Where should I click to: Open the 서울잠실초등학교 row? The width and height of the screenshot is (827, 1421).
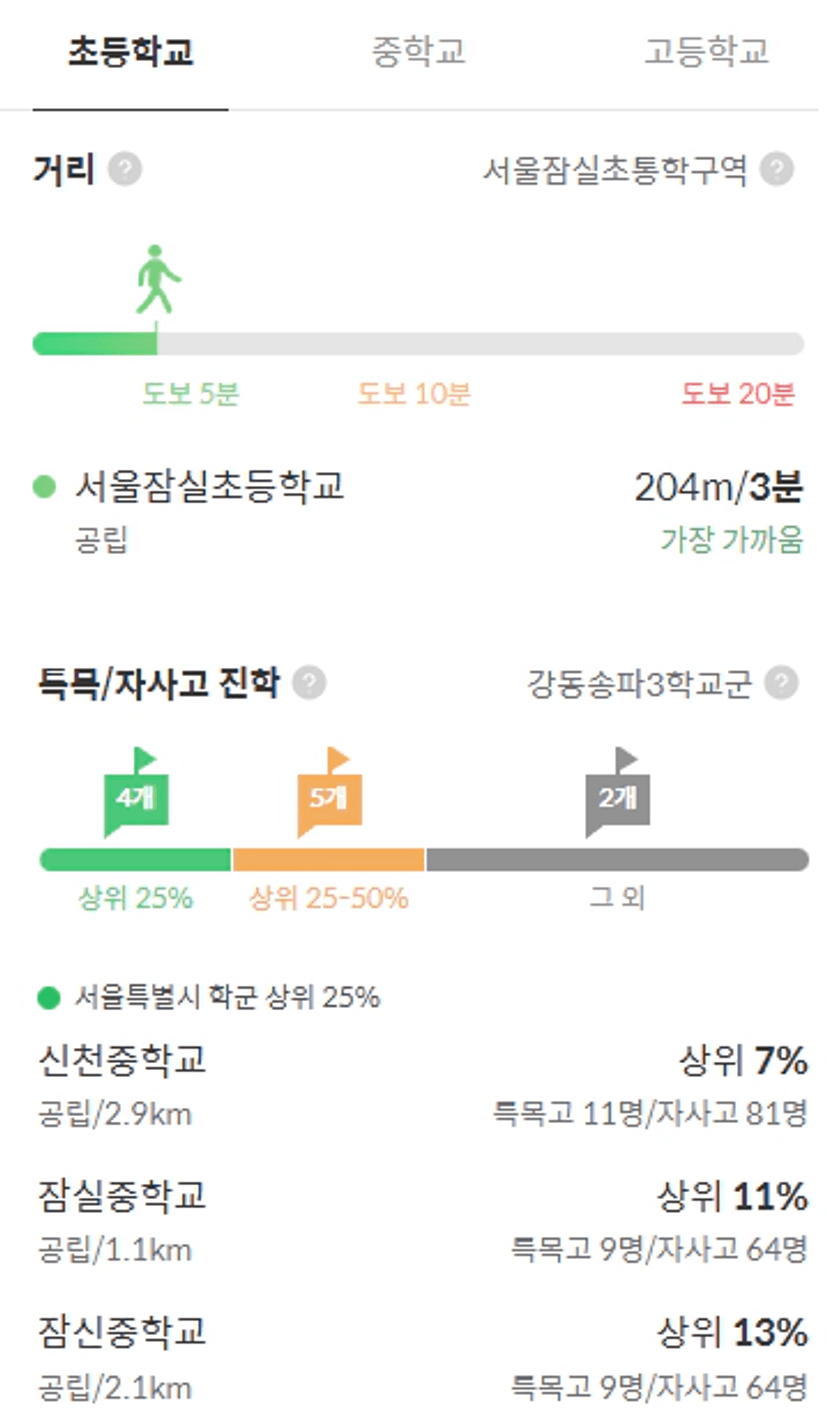tap(418, 512)
